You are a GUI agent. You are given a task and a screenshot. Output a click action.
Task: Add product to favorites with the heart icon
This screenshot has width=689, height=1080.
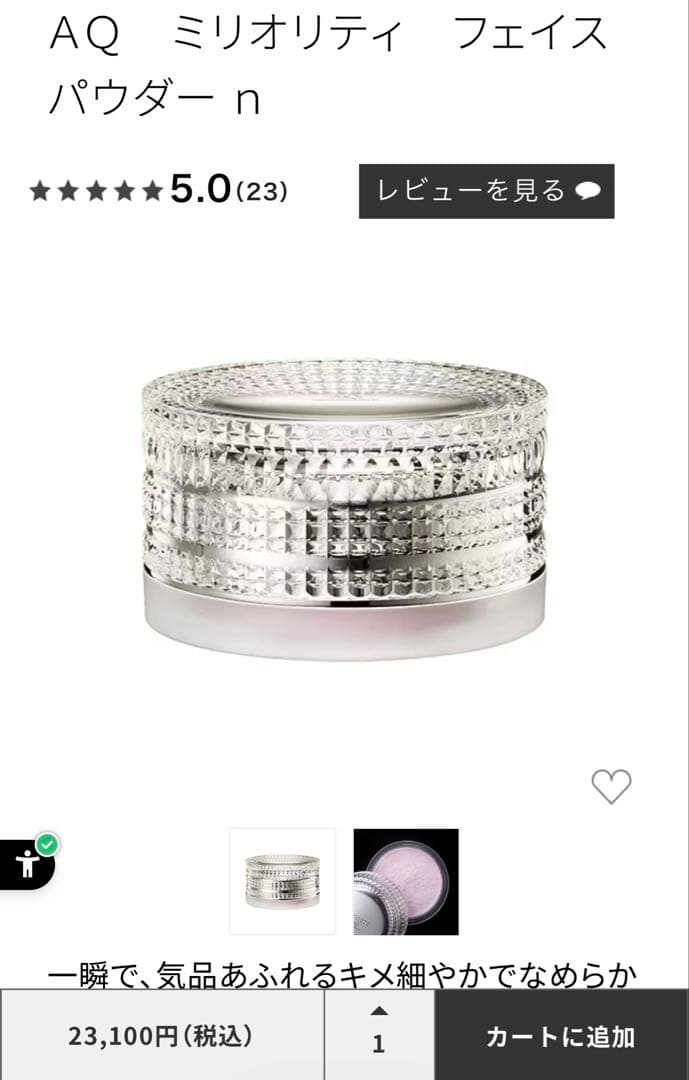pyautogui.click(x=611, y=787)
